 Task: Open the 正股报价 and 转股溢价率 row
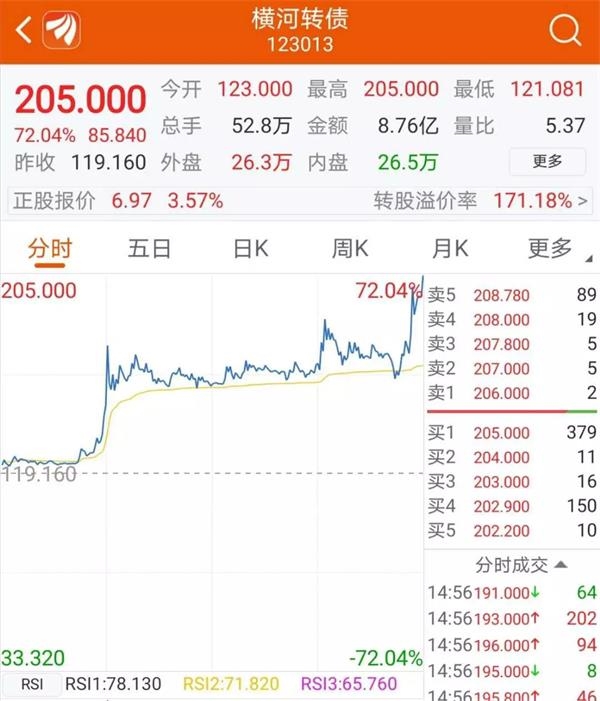pos(300,201)
